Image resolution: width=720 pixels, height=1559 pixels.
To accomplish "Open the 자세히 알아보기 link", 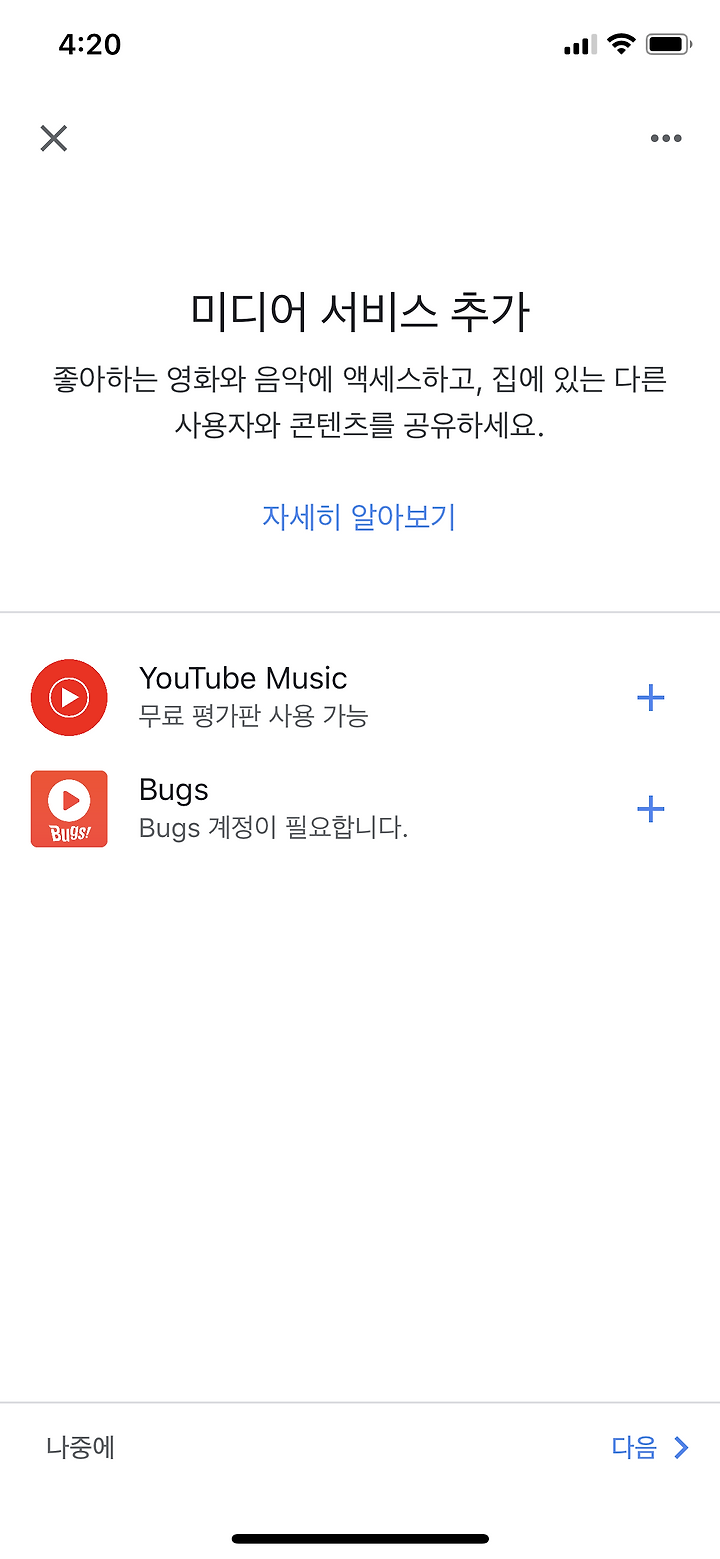I will coord(359,517).
